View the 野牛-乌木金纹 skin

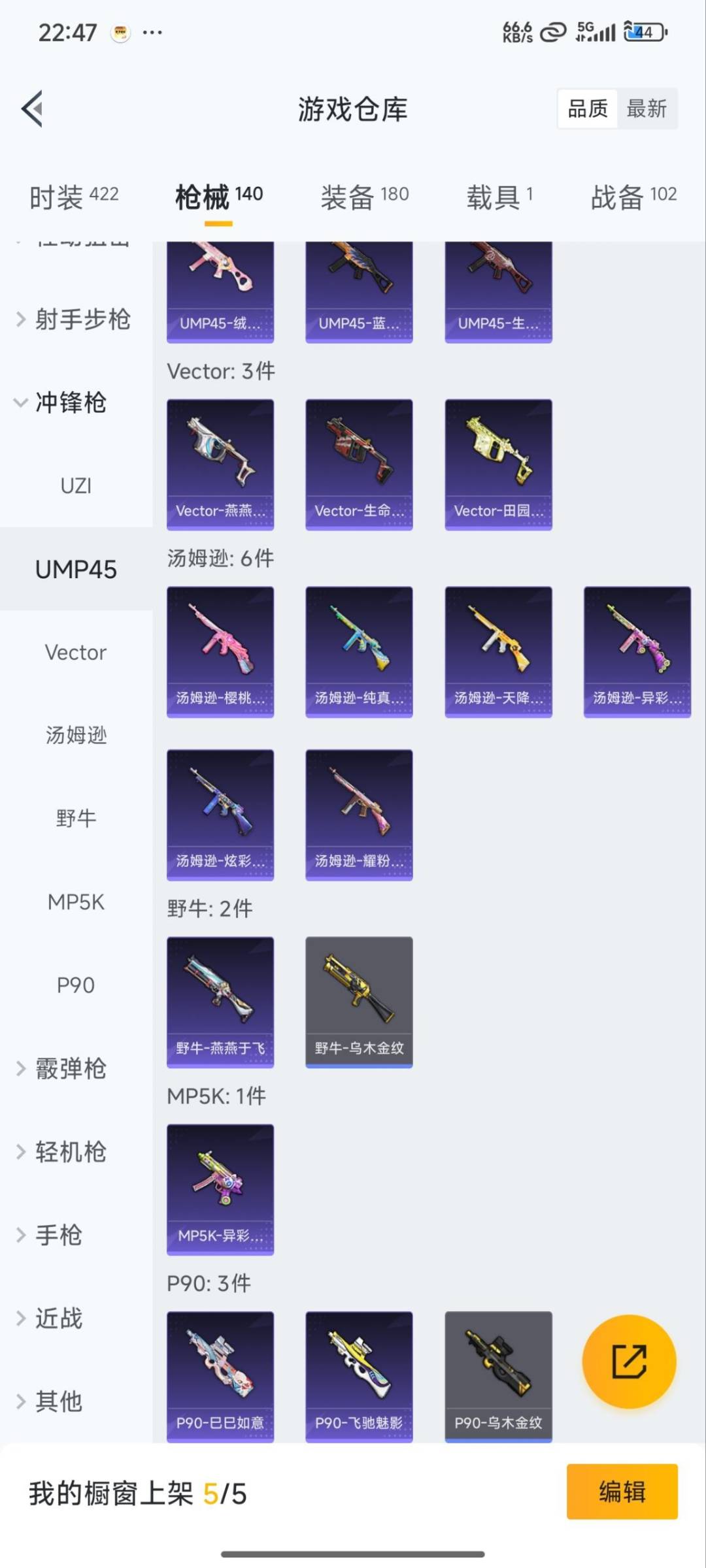tap(359, 1002)
